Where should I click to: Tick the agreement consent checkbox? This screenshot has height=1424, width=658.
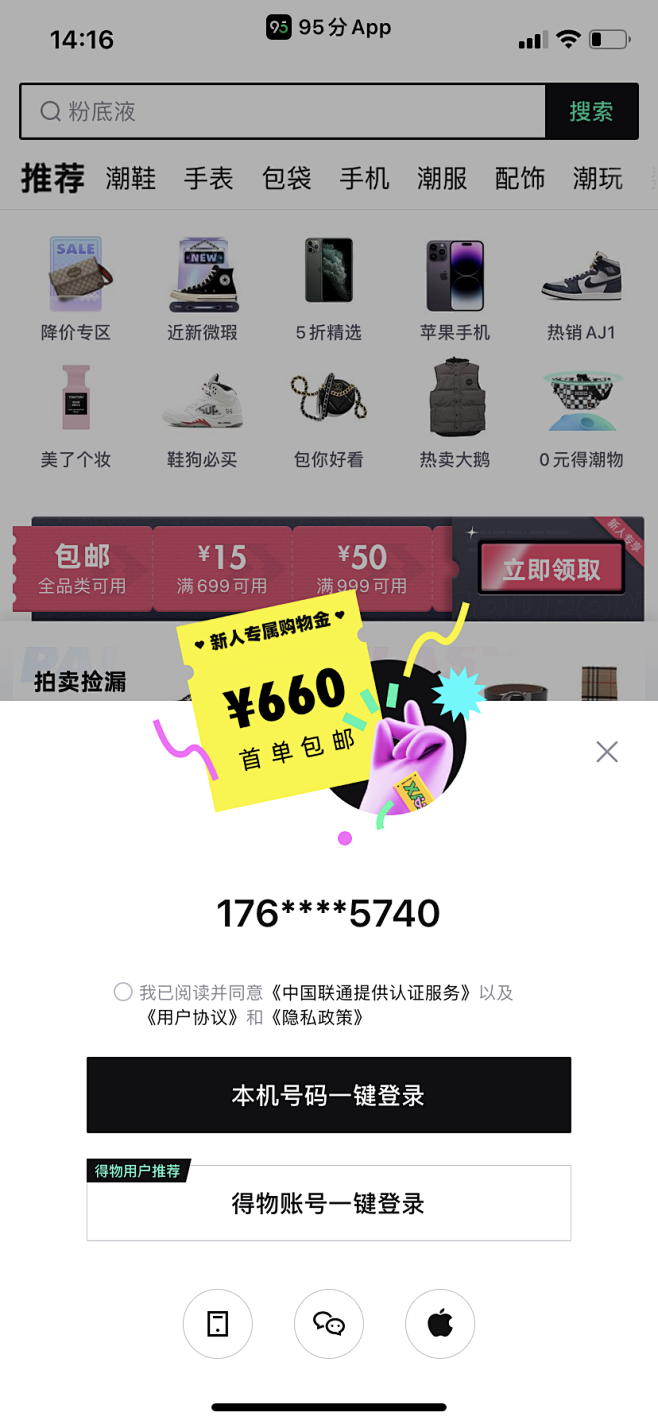[123, 992]
